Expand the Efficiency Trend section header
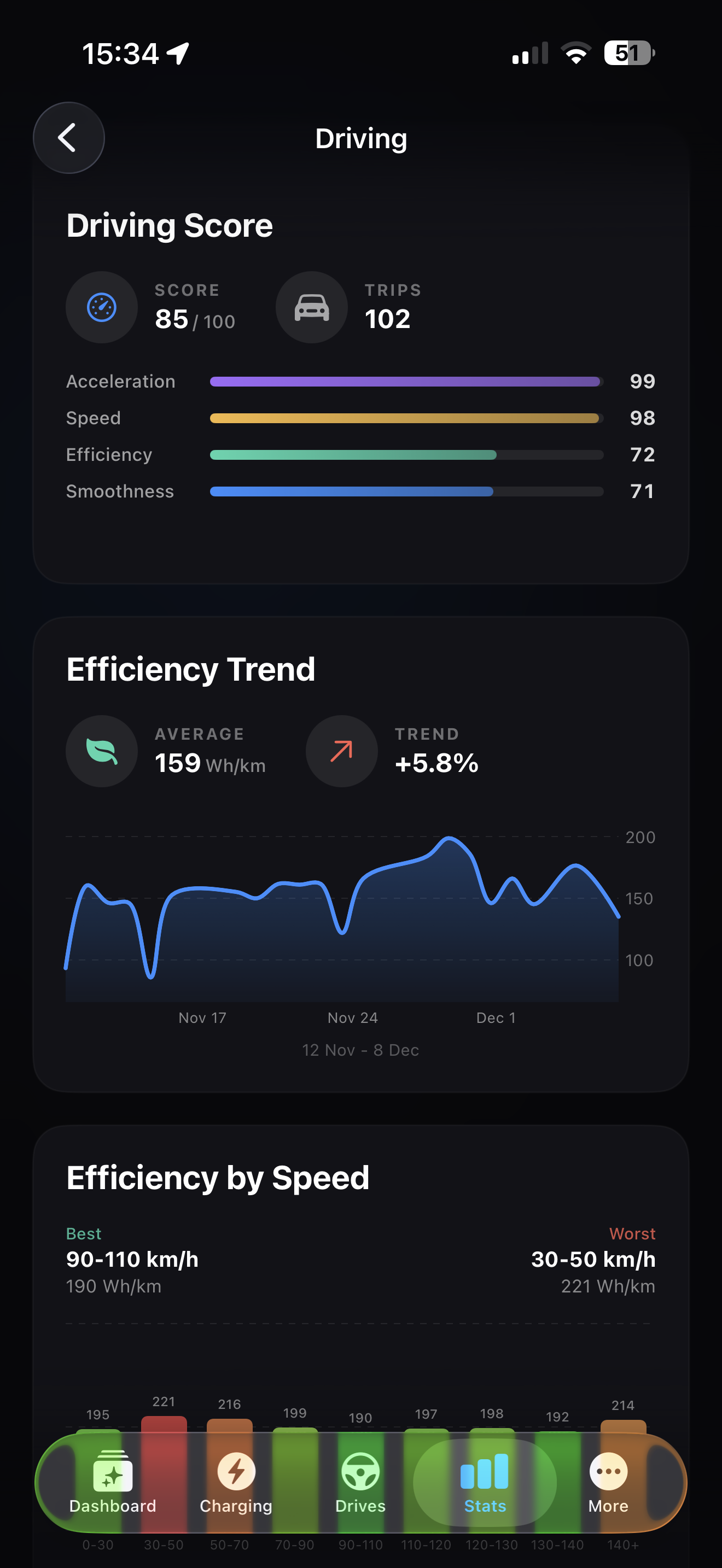The width and height of the screenshot is (722, 1568). tap(190, 668)
